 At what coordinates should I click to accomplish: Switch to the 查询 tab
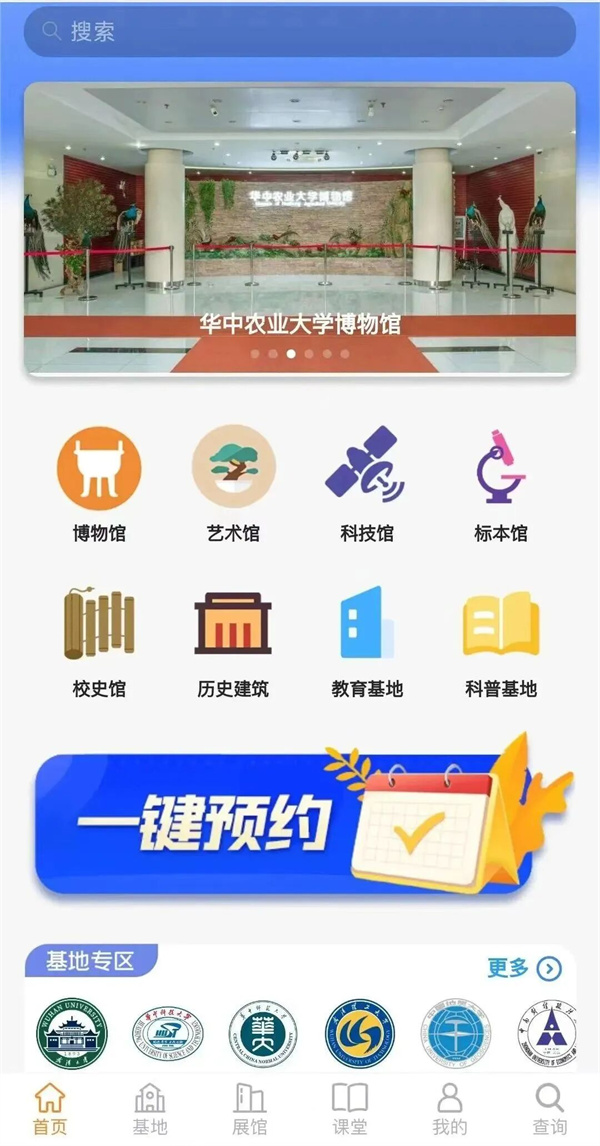pyautogui.click(x=549, y=1109)
